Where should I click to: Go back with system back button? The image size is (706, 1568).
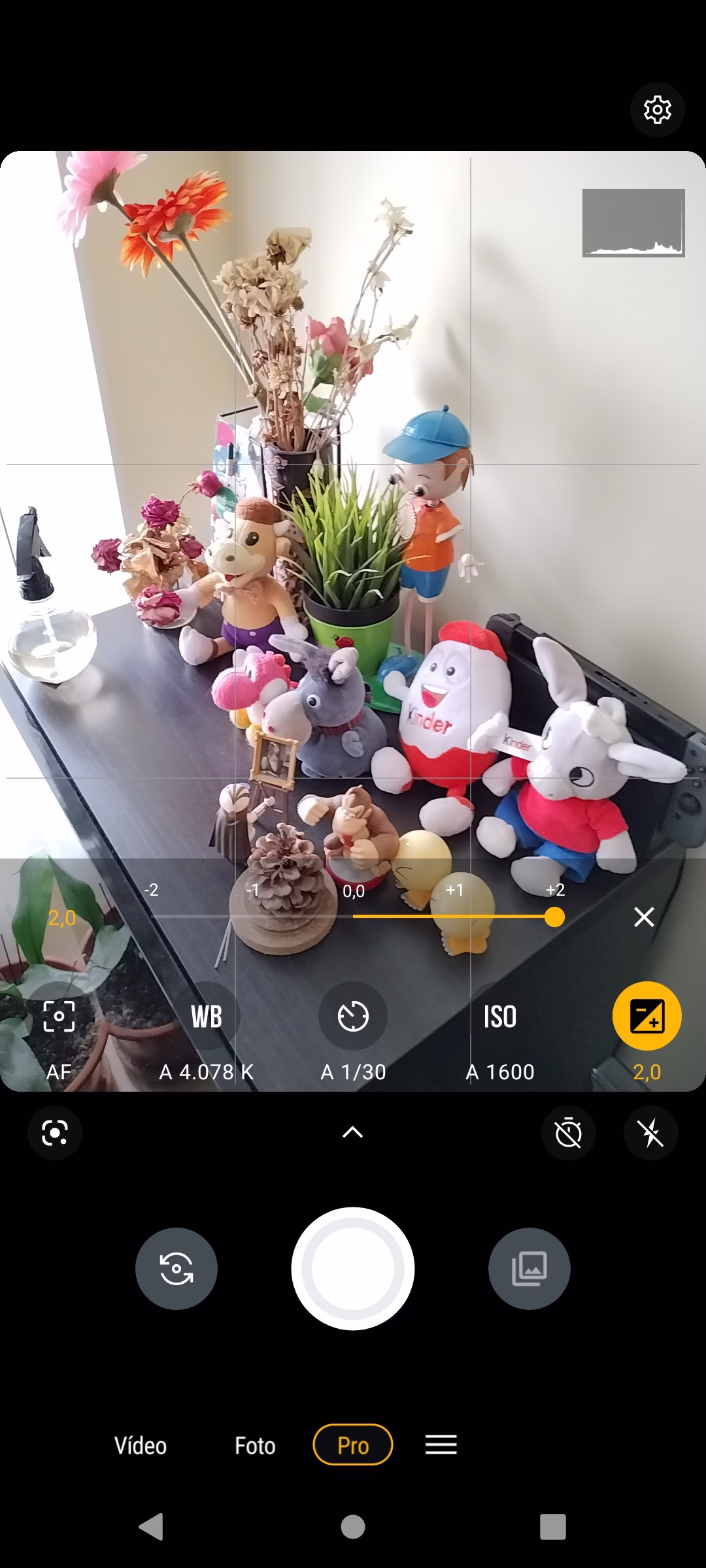point(151,1527)
